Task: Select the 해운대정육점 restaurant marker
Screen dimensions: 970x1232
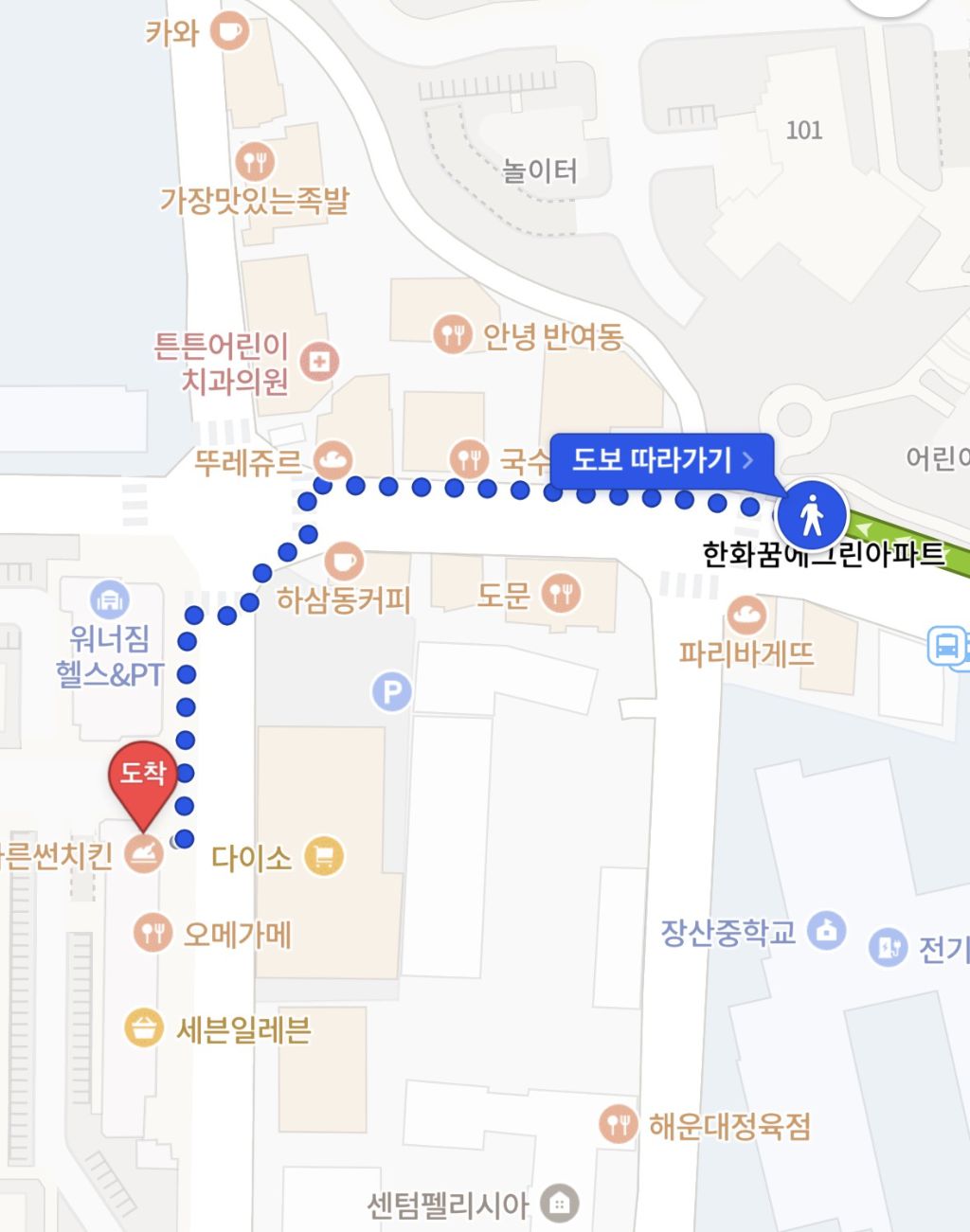Action: pos(618,1124)
